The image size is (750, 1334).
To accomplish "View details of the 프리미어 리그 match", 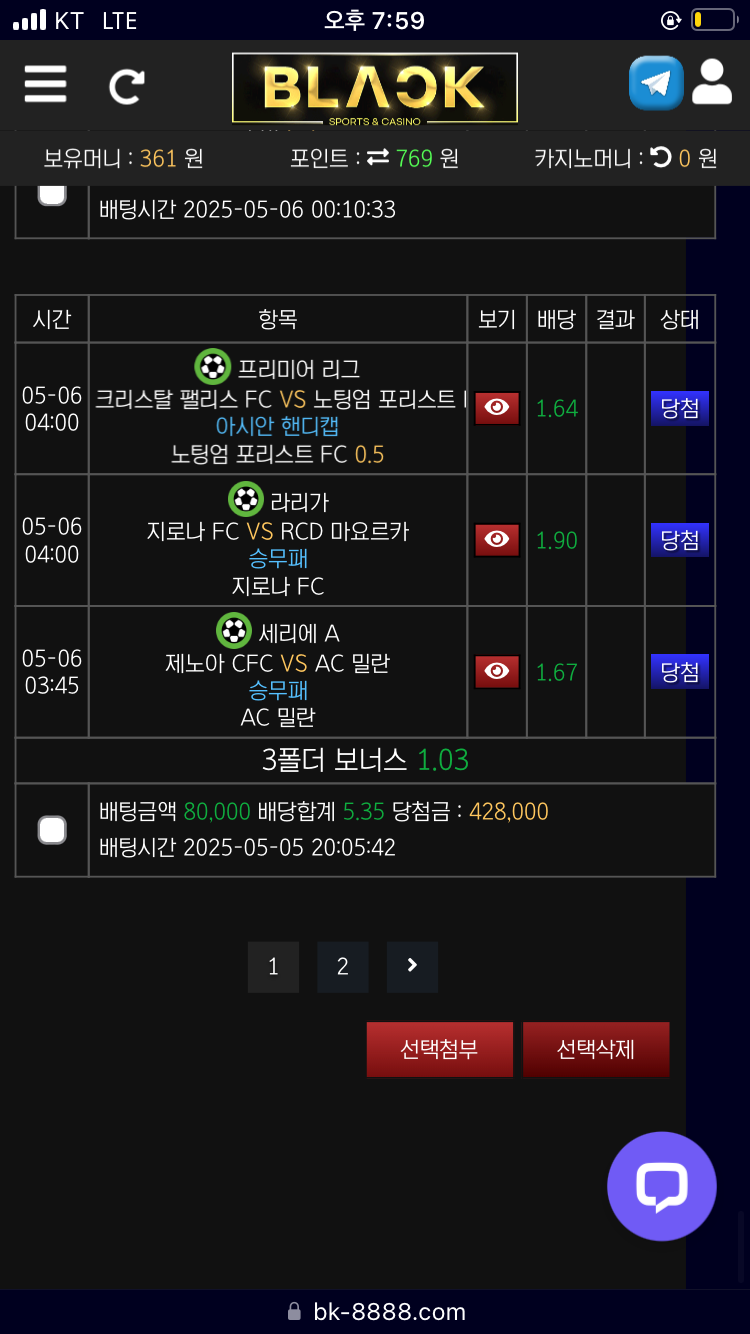I will coord(496,408).
